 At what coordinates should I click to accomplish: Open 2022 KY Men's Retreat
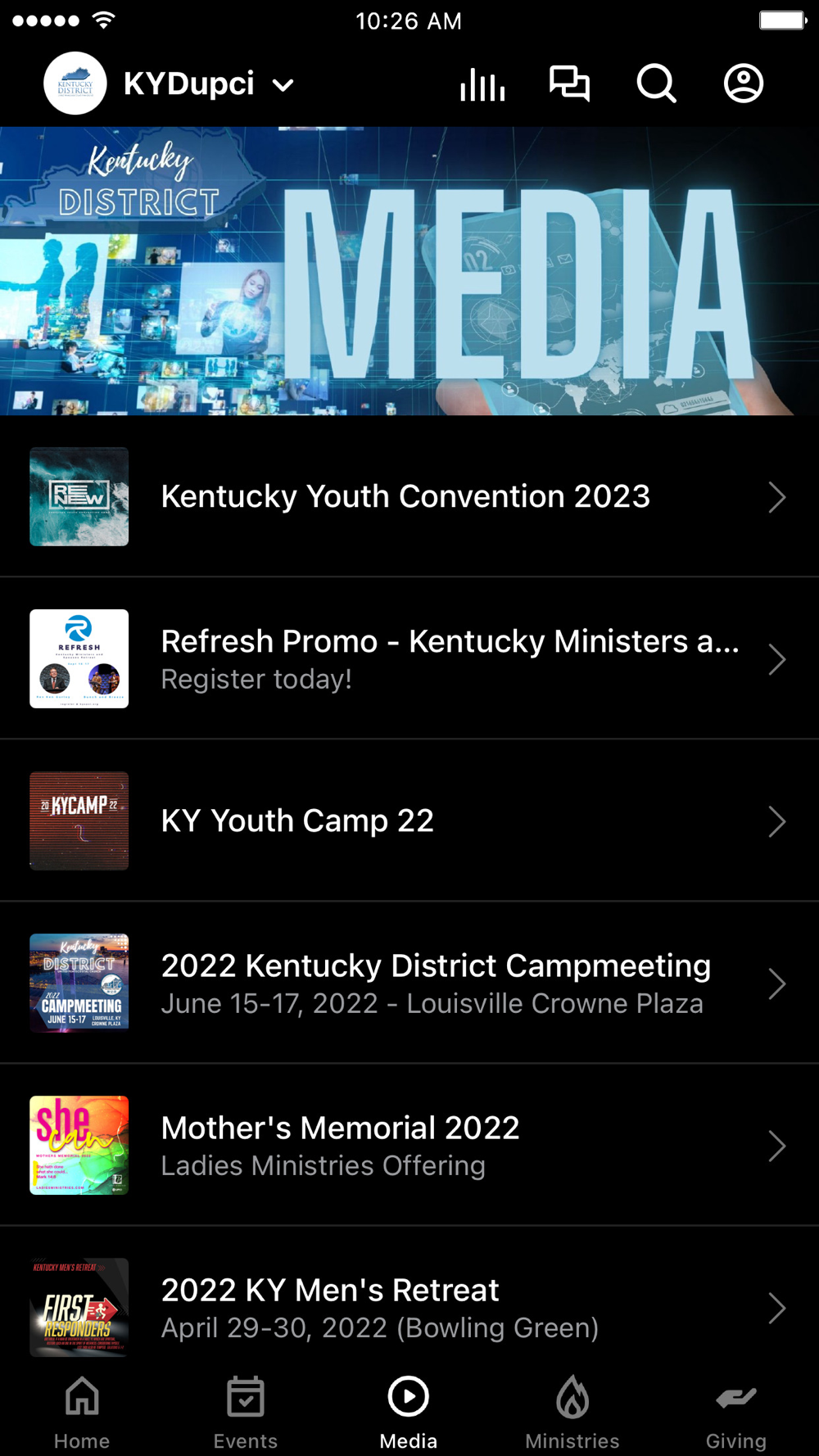409,1306
